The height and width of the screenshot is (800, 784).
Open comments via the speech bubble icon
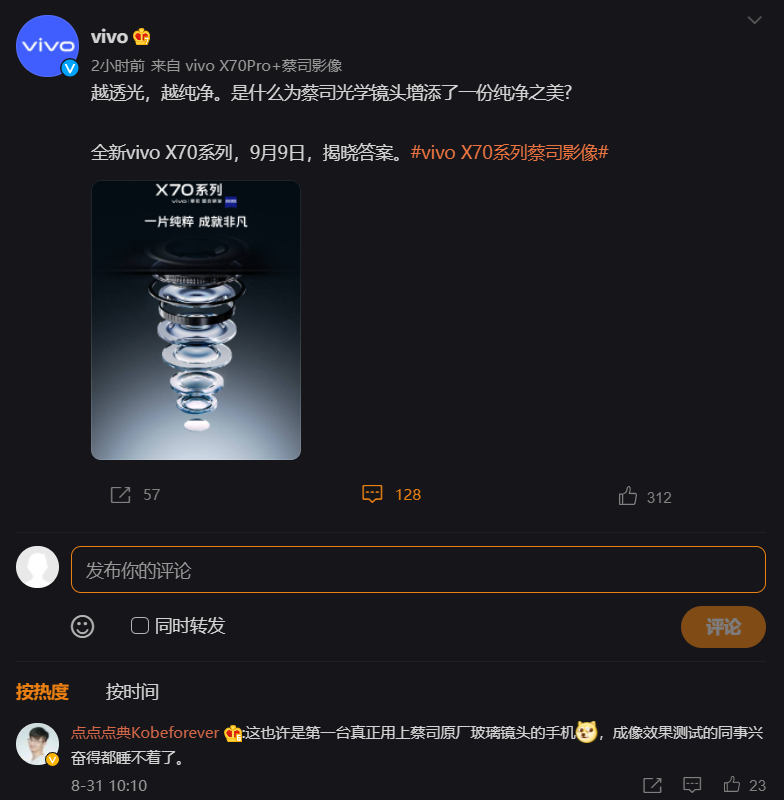[372, 494]
